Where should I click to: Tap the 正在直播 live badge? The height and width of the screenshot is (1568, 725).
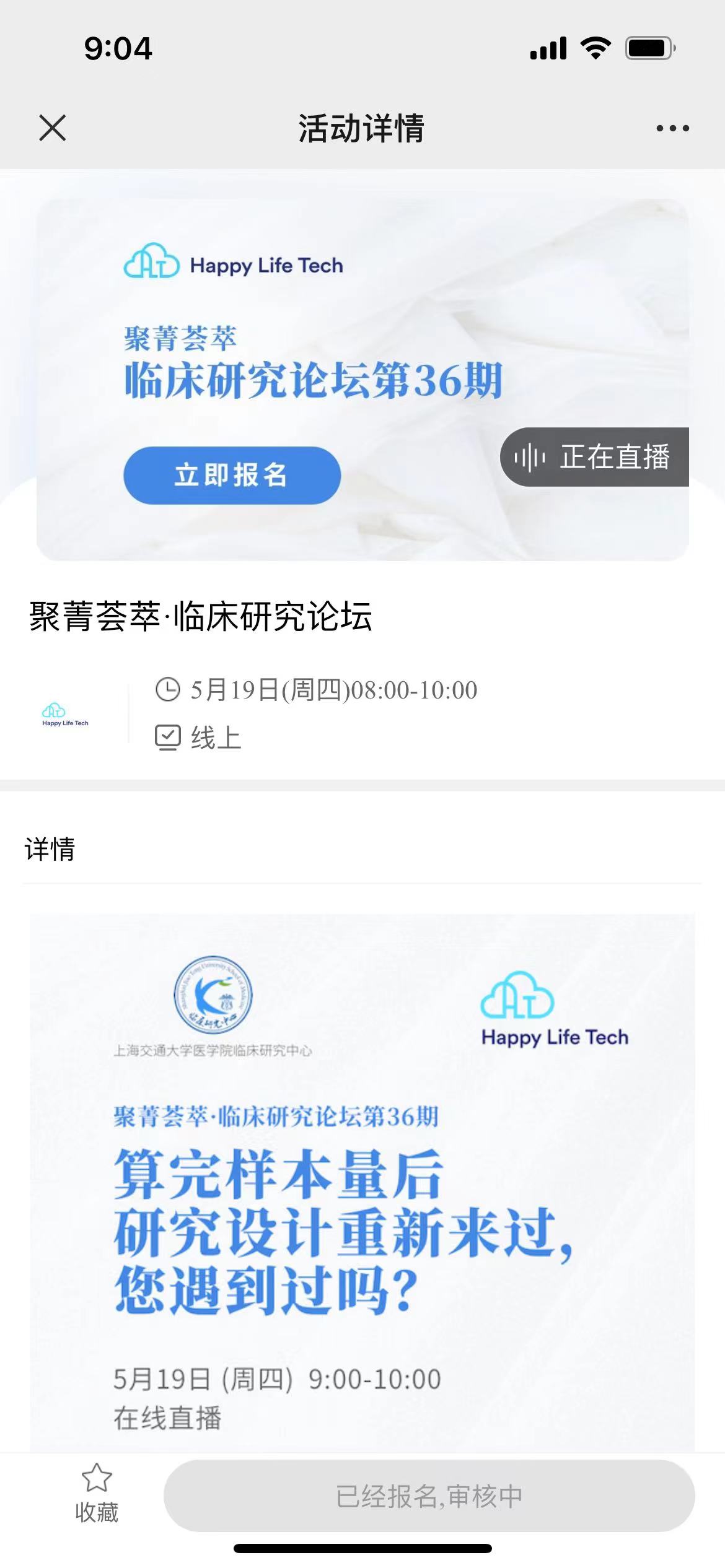pyautogui.click(x=594, y=457)
